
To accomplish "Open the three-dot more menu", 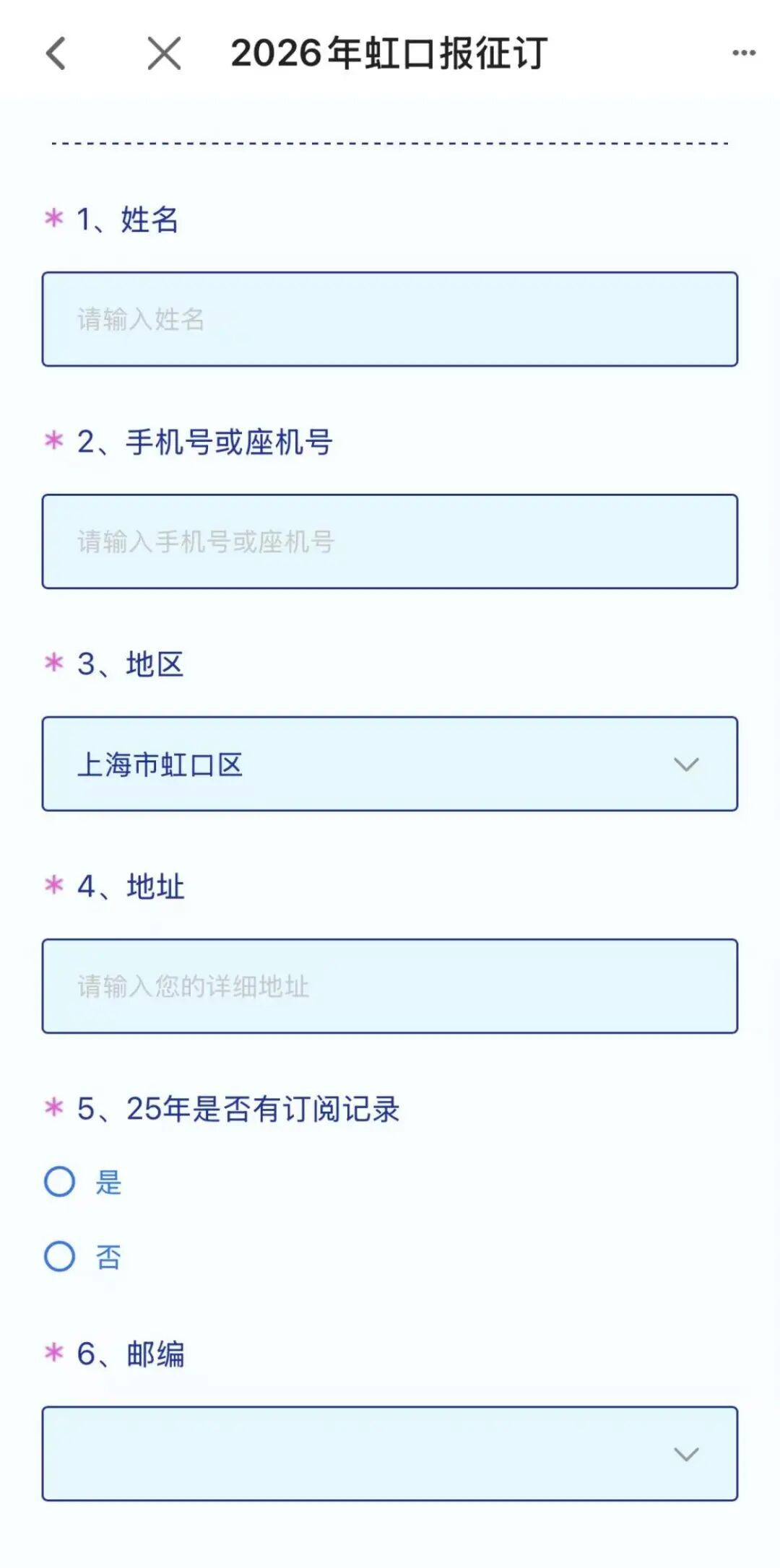I will 743,53.
